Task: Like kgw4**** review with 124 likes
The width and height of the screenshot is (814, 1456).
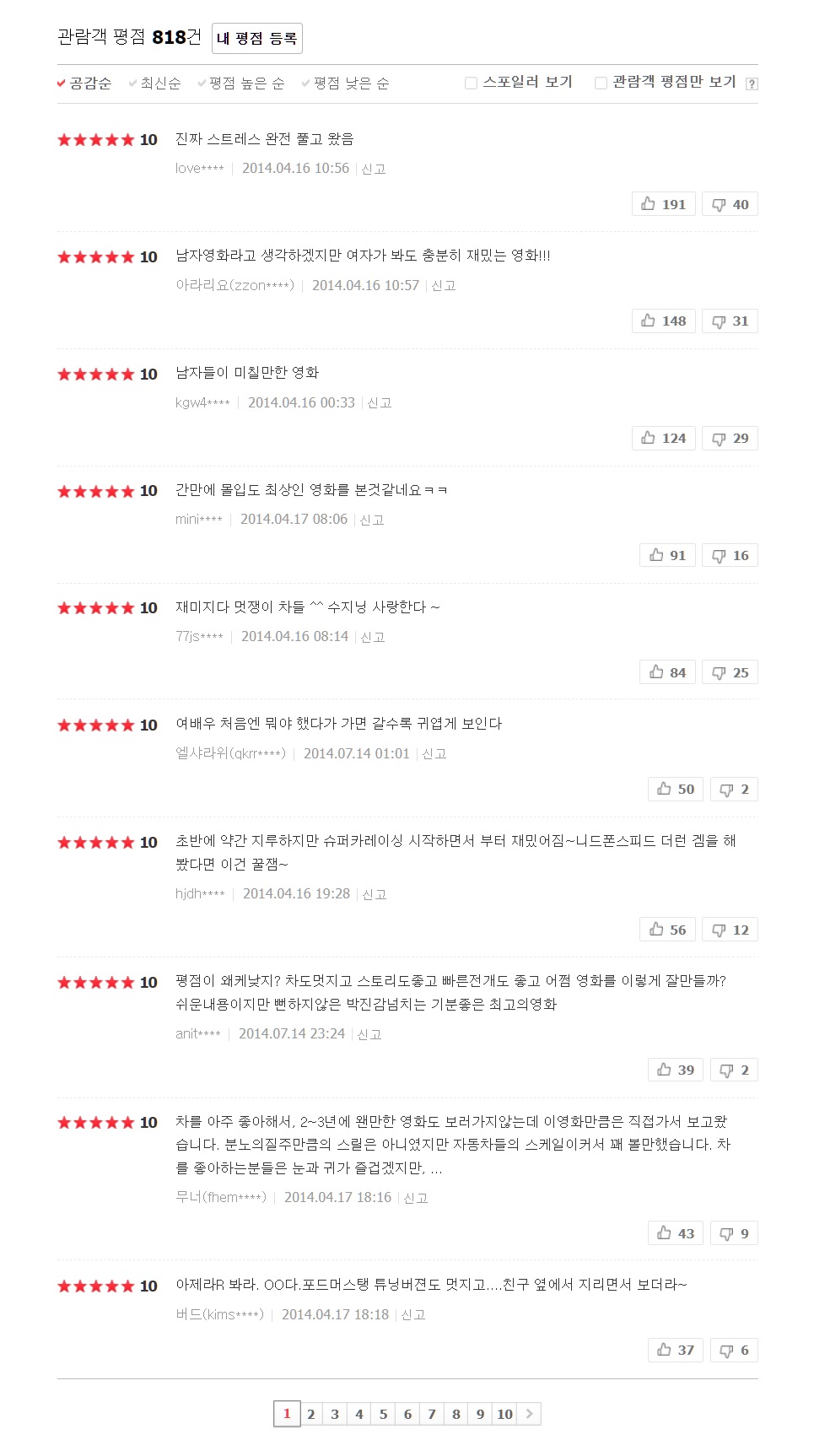Action: [664, 438]
